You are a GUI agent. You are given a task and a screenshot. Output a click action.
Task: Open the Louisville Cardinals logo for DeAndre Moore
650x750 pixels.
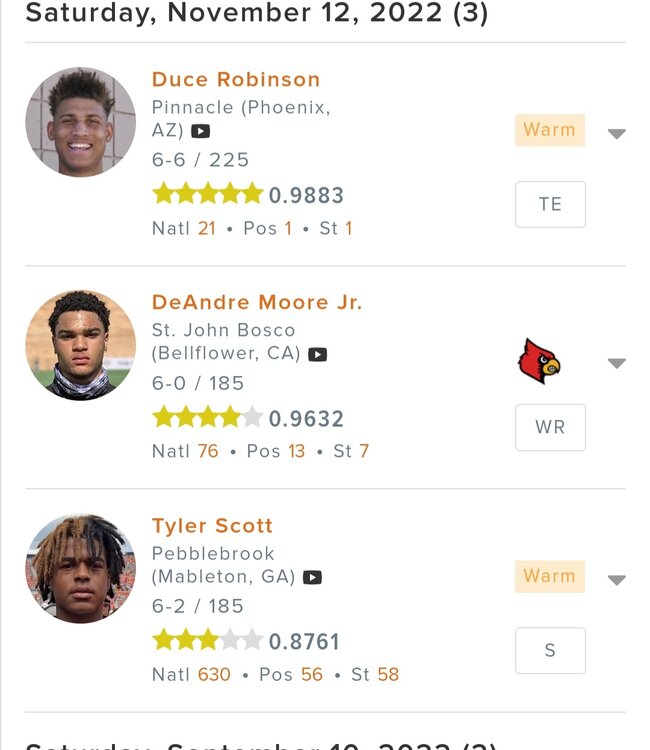pyautogui.click(x=539, y=361)
